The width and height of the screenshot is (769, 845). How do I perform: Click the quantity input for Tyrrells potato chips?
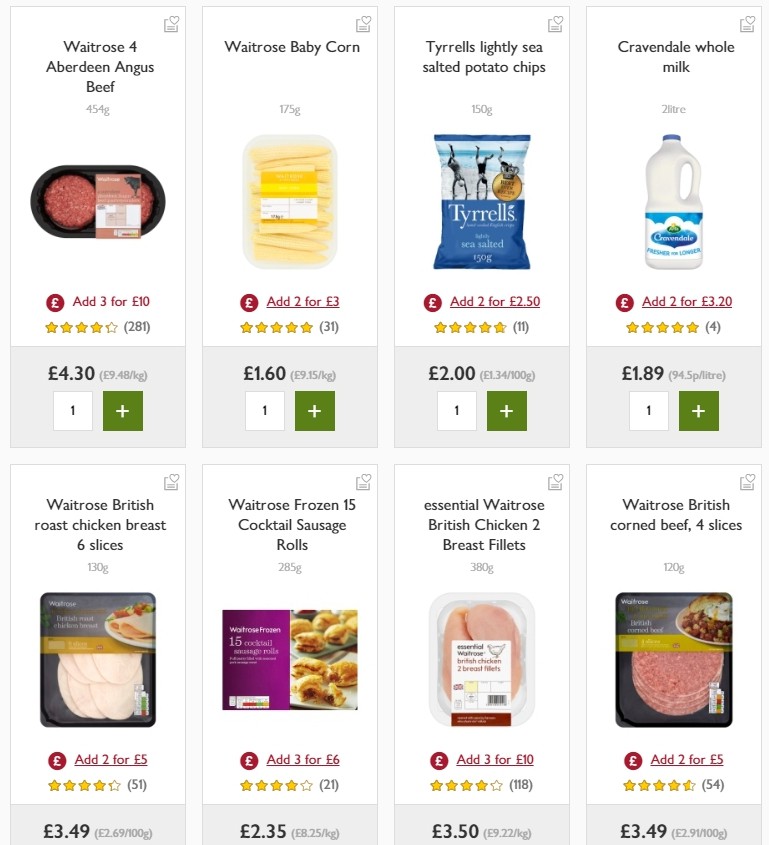click(x=457, y=410)
